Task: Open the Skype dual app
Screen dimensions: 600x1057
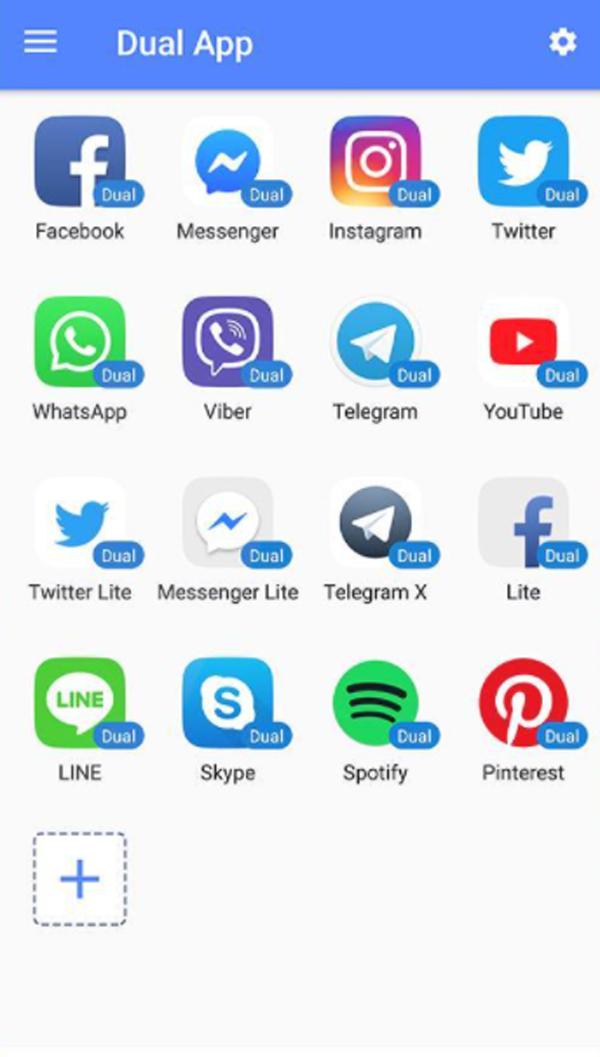Action: [x=228, y=703]
